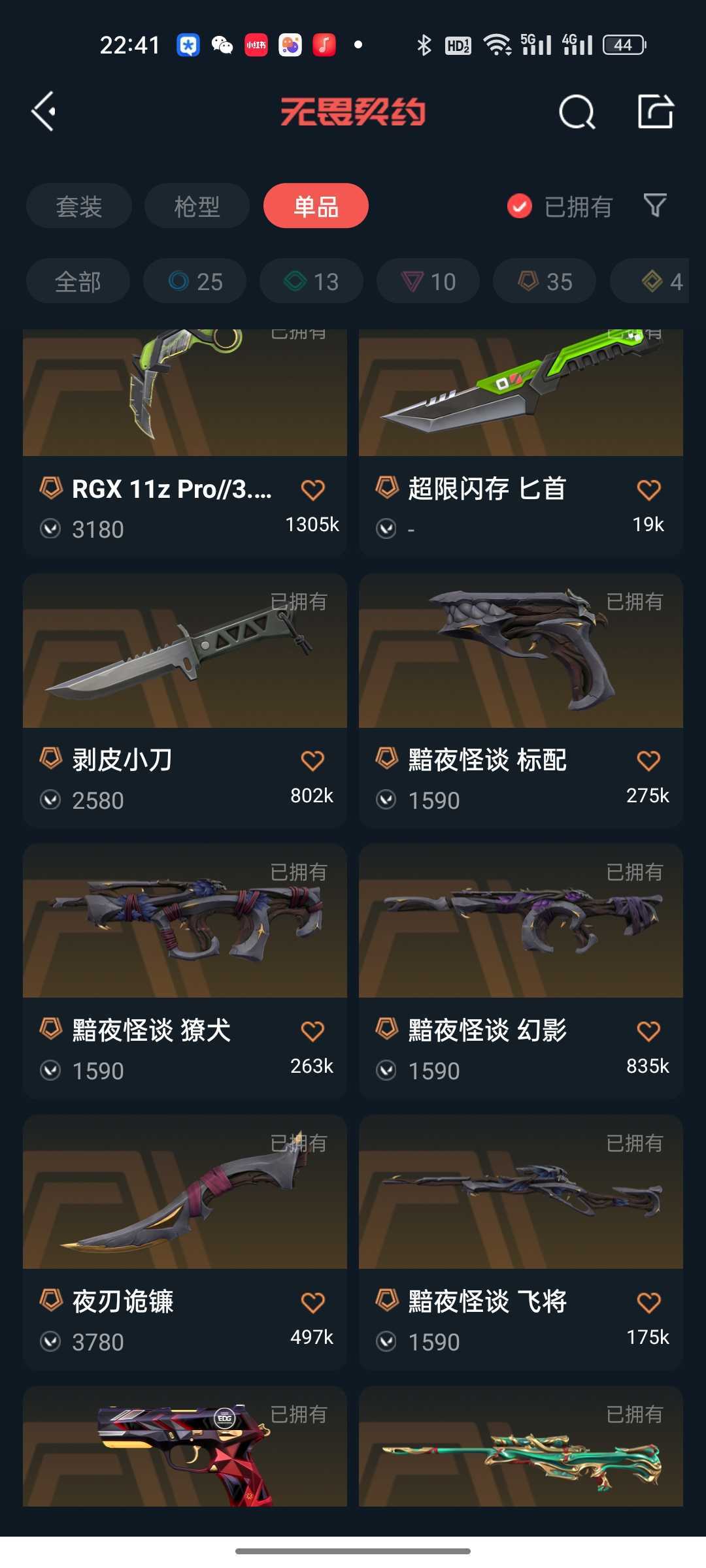Screen dimensions: 706x1568
Task: Filter by the rarity chip showing 35
Action: tap(545, 282)
